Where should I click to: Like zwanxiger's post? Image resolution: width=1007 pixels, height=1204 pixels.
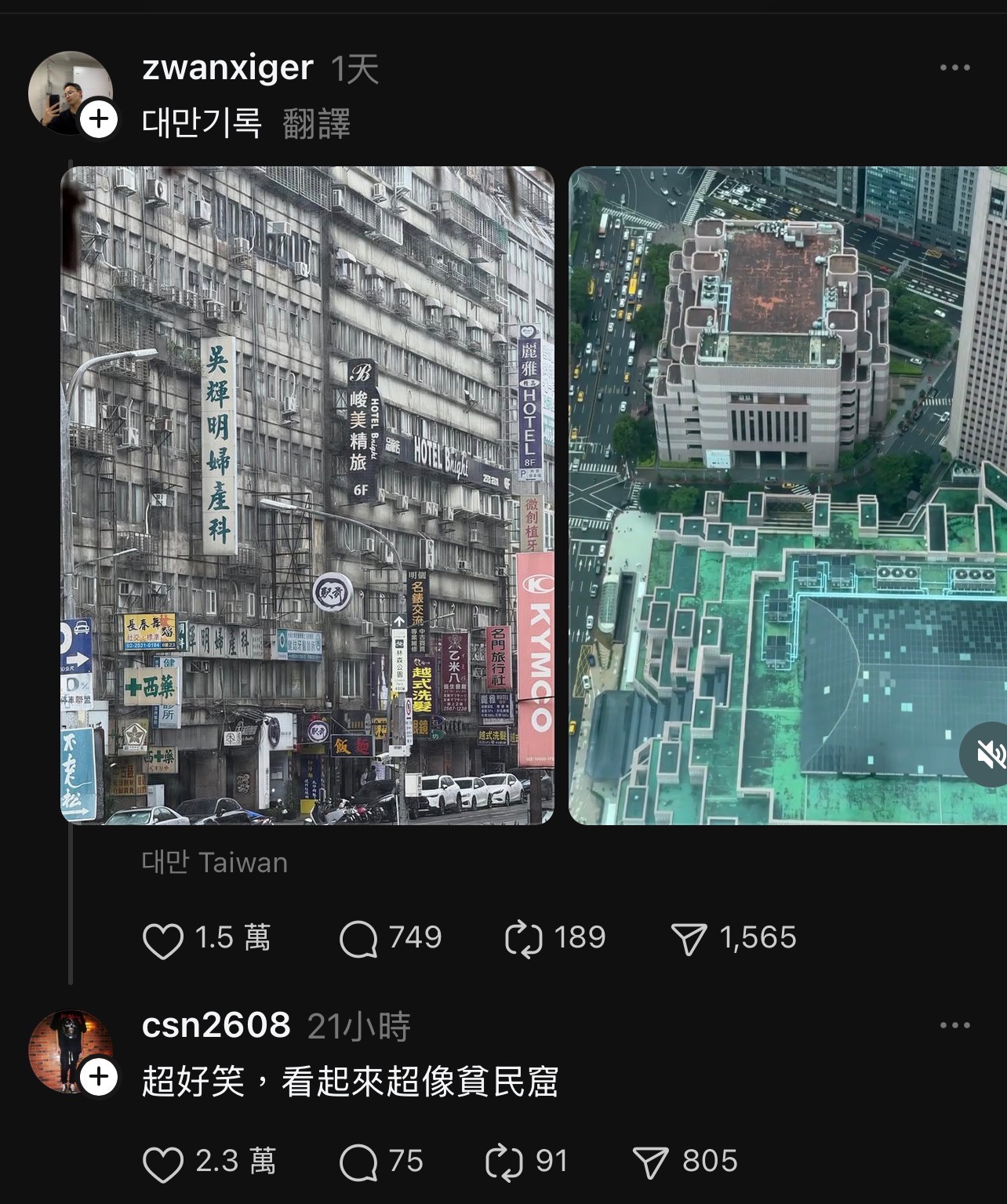[162, 939]
